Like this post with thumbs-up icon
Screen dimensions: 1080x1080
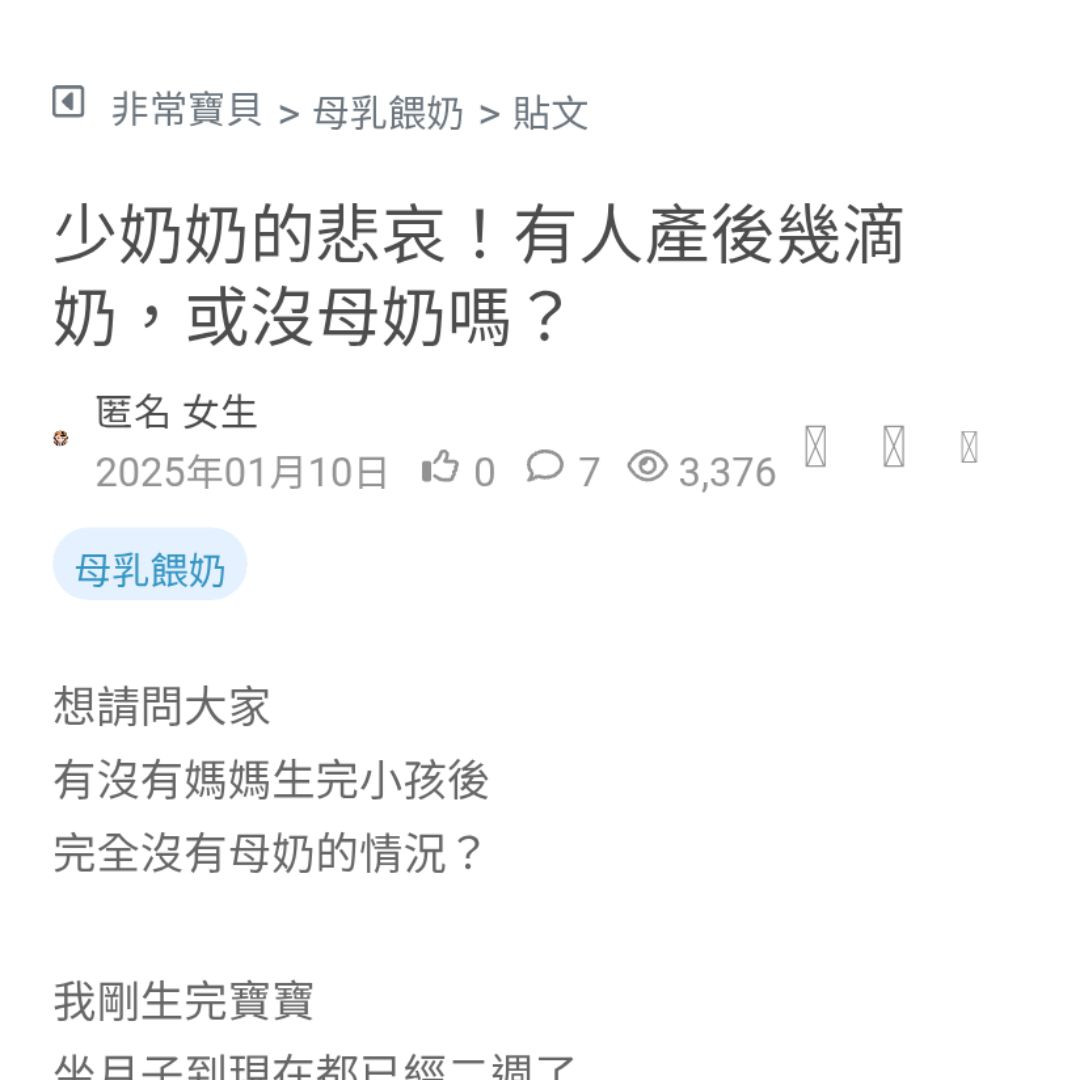(x=440, y=467)
